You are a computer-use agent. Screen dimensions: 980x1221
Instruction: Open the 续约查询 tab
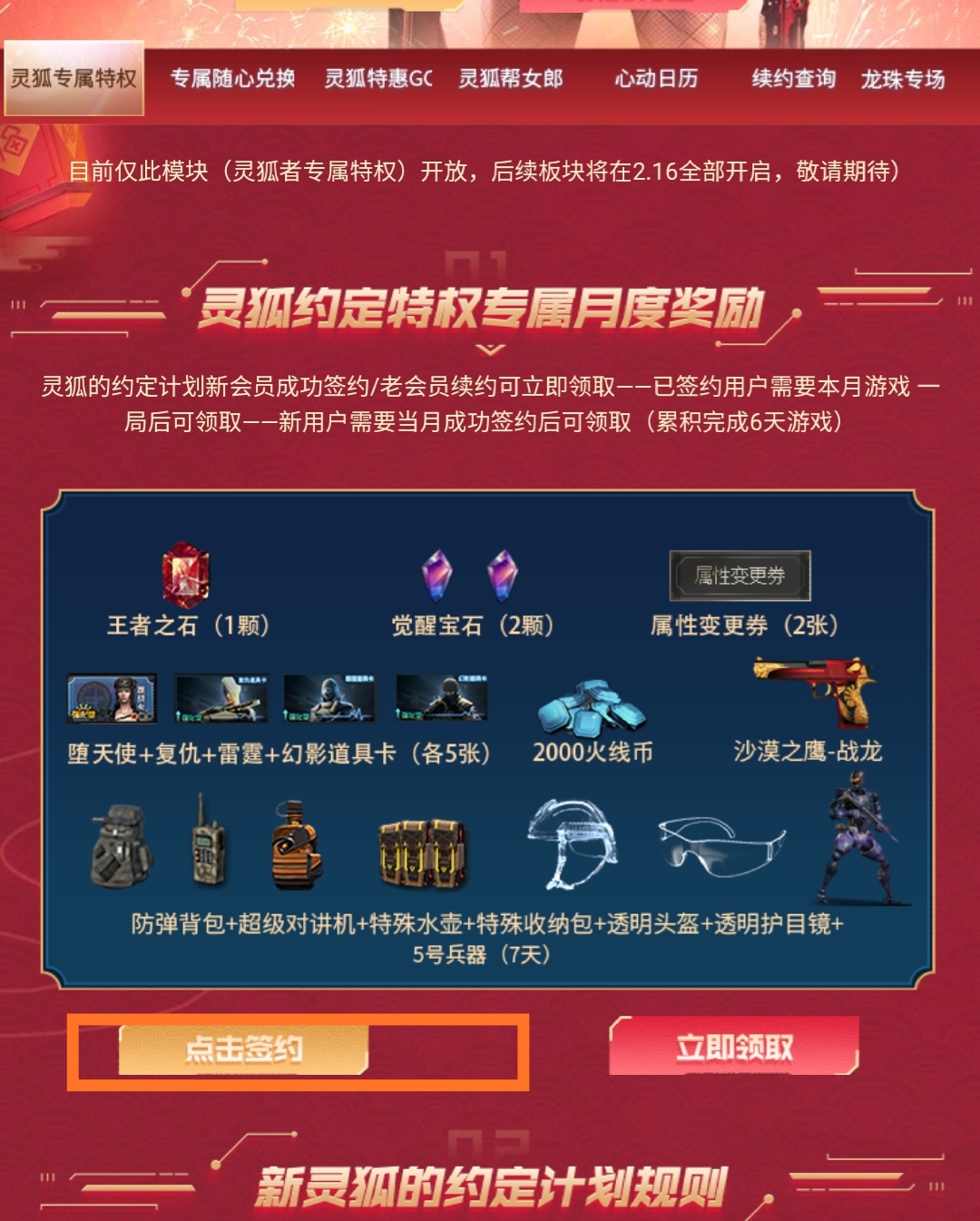[x=793, y=79]
